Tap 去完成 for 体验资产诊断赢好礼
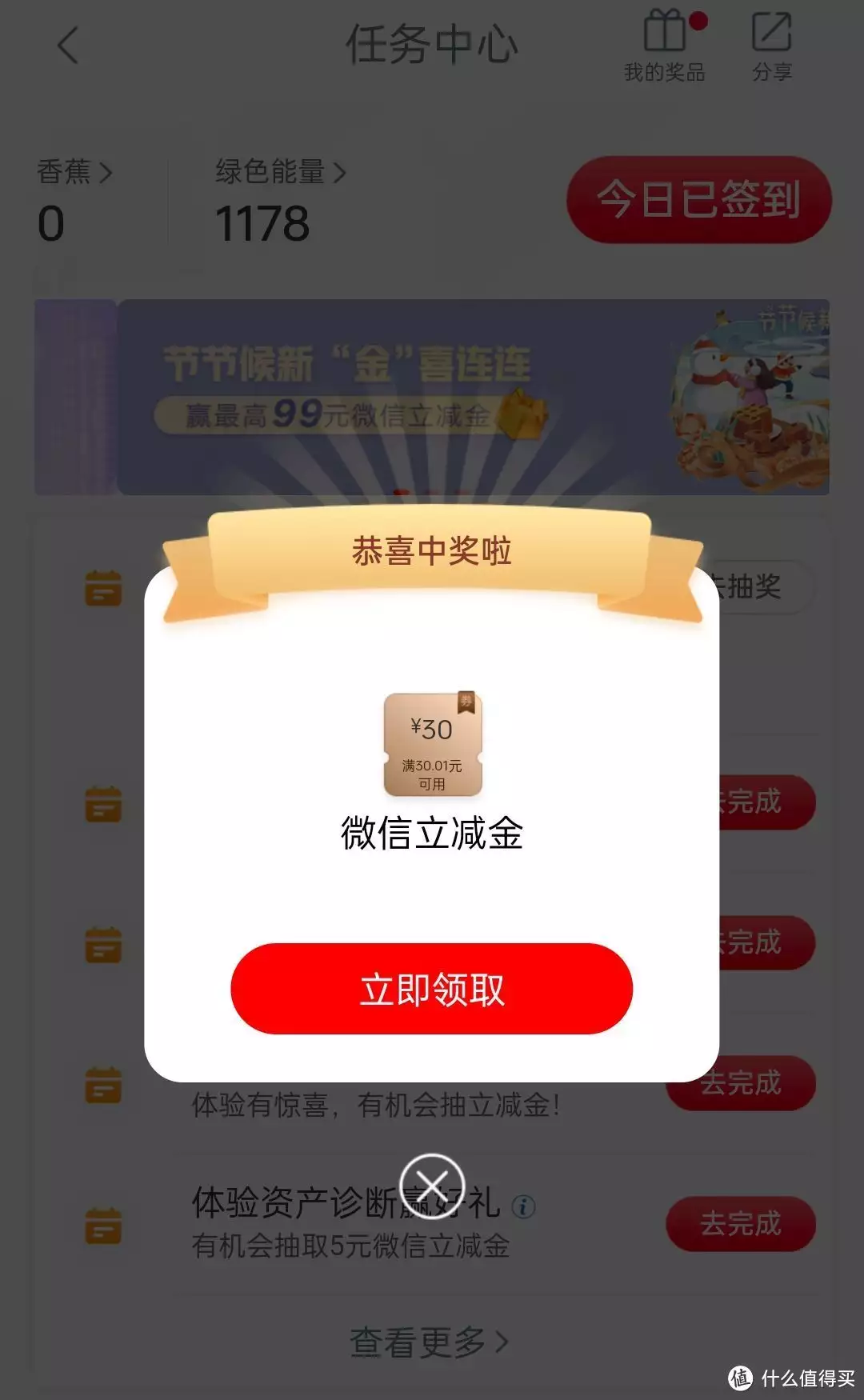864x1400 pixels. (740, 1223)
